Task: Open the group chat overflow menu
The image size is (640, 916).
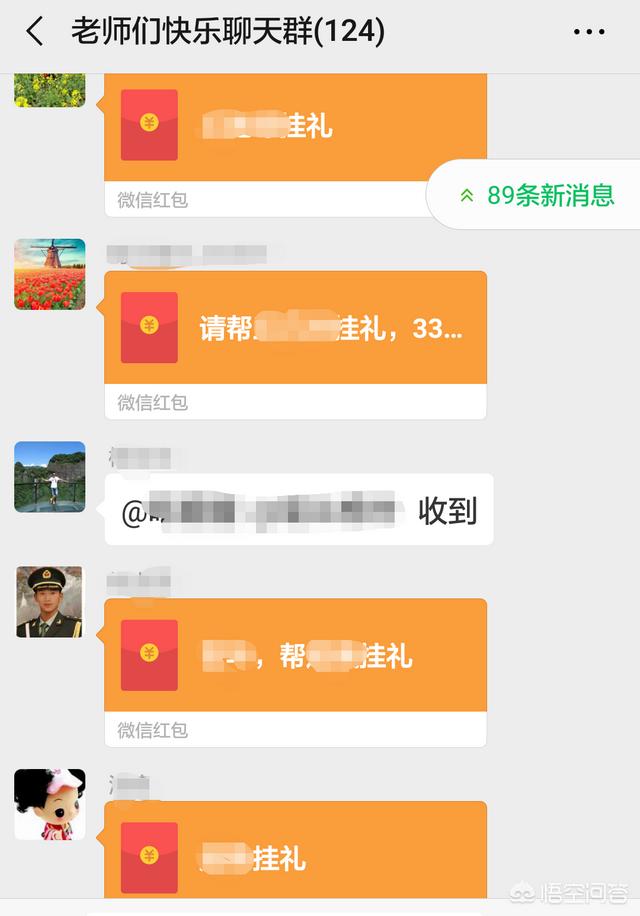Action: [x=589, y=32]
